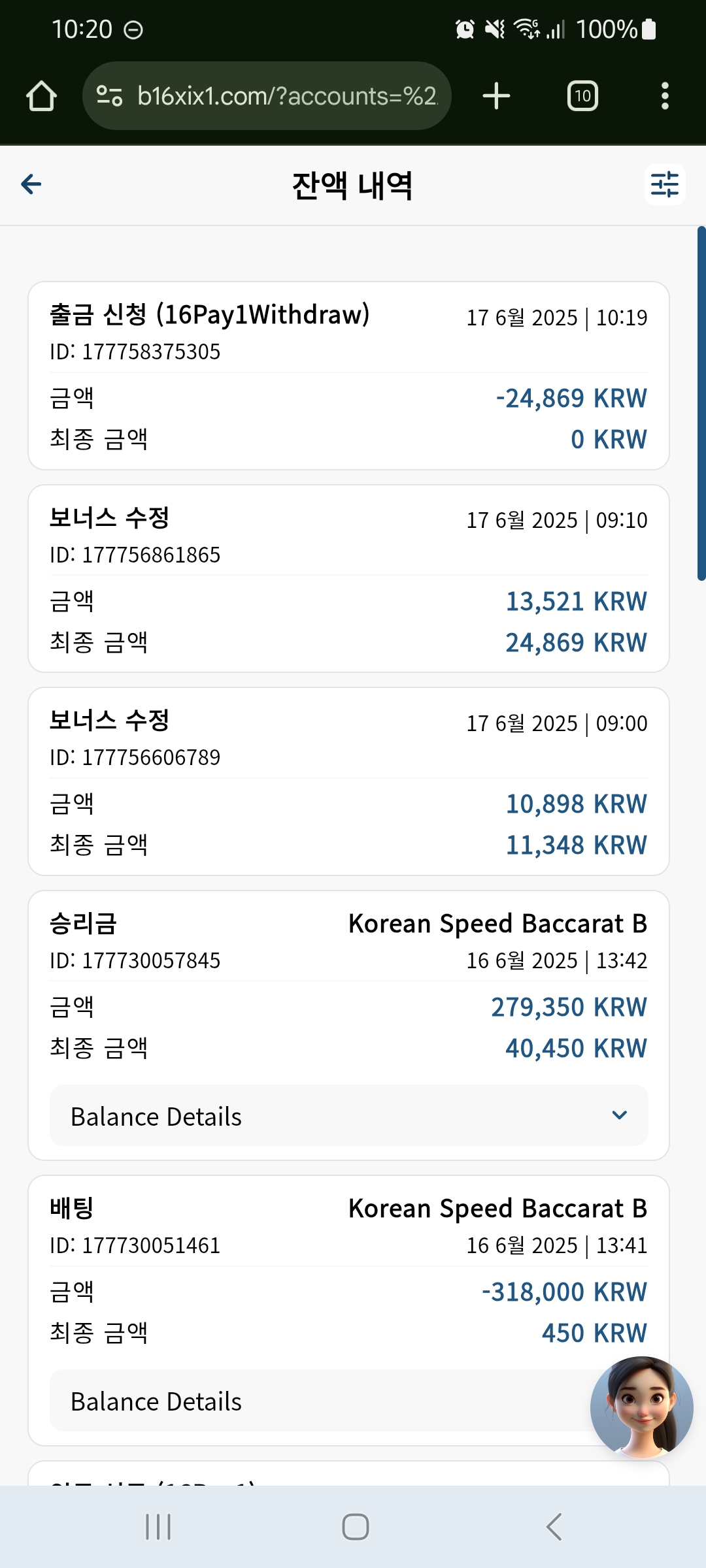Open recent apps from navigation bar
The height and width of the screenshot is (1568, 706).
[x=158, y=1527]
